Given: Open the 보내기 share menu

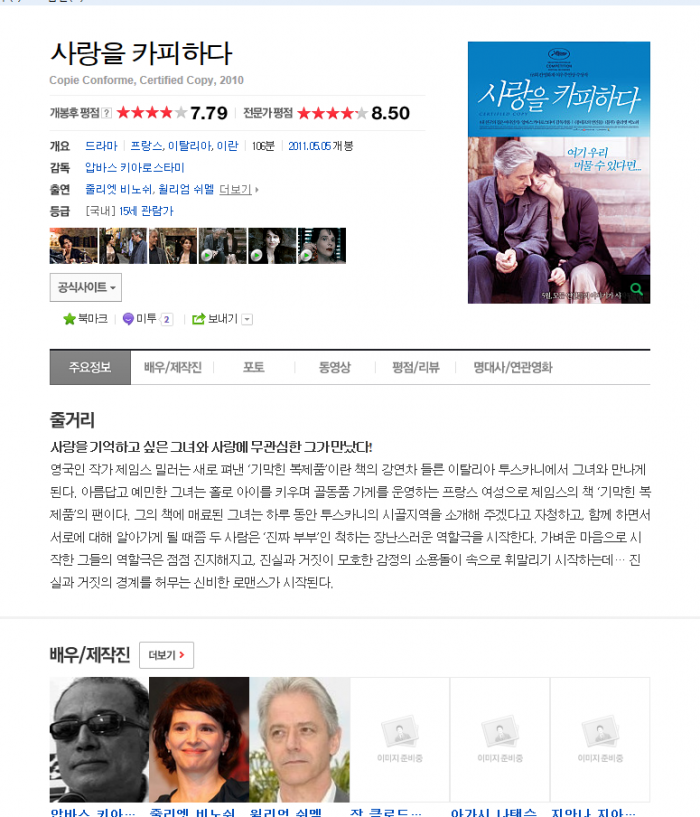Looking at the screenshot, I should coord(221,319).
